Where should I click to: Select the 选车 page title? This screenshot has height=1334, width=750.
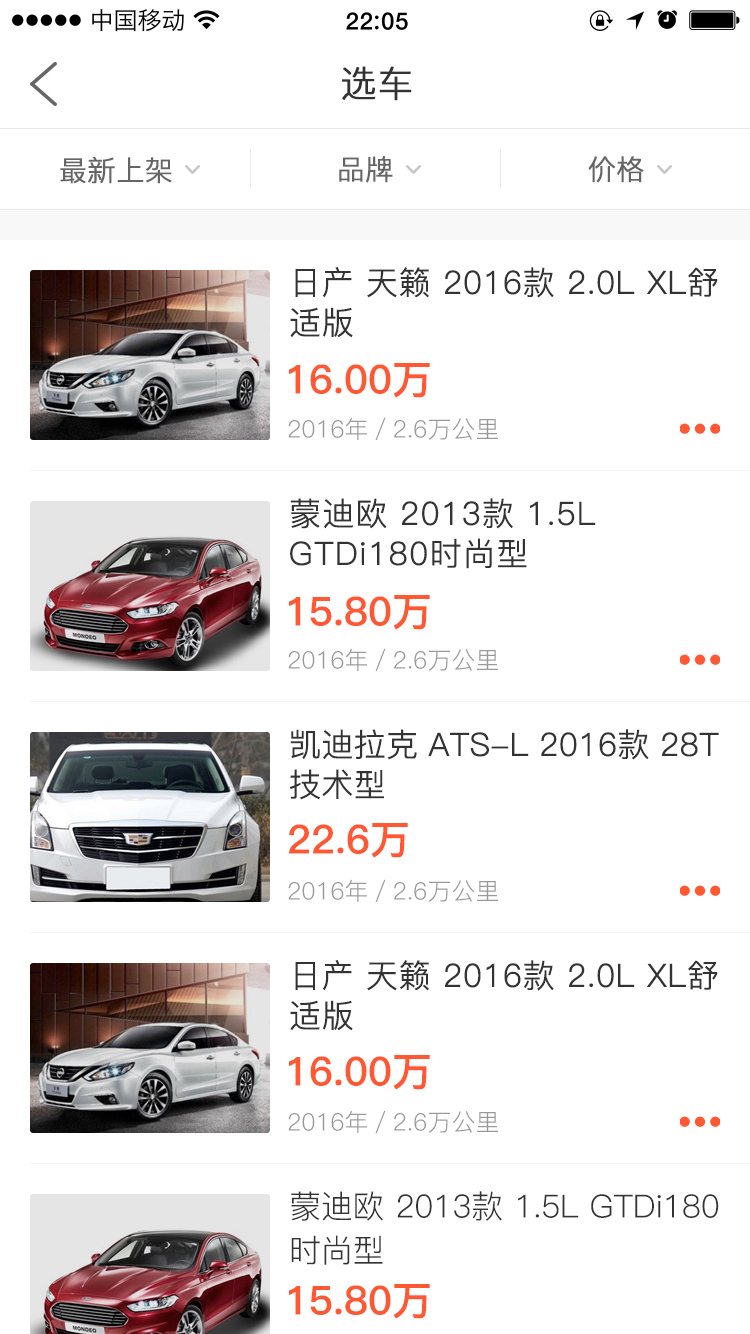click(375, 84)
